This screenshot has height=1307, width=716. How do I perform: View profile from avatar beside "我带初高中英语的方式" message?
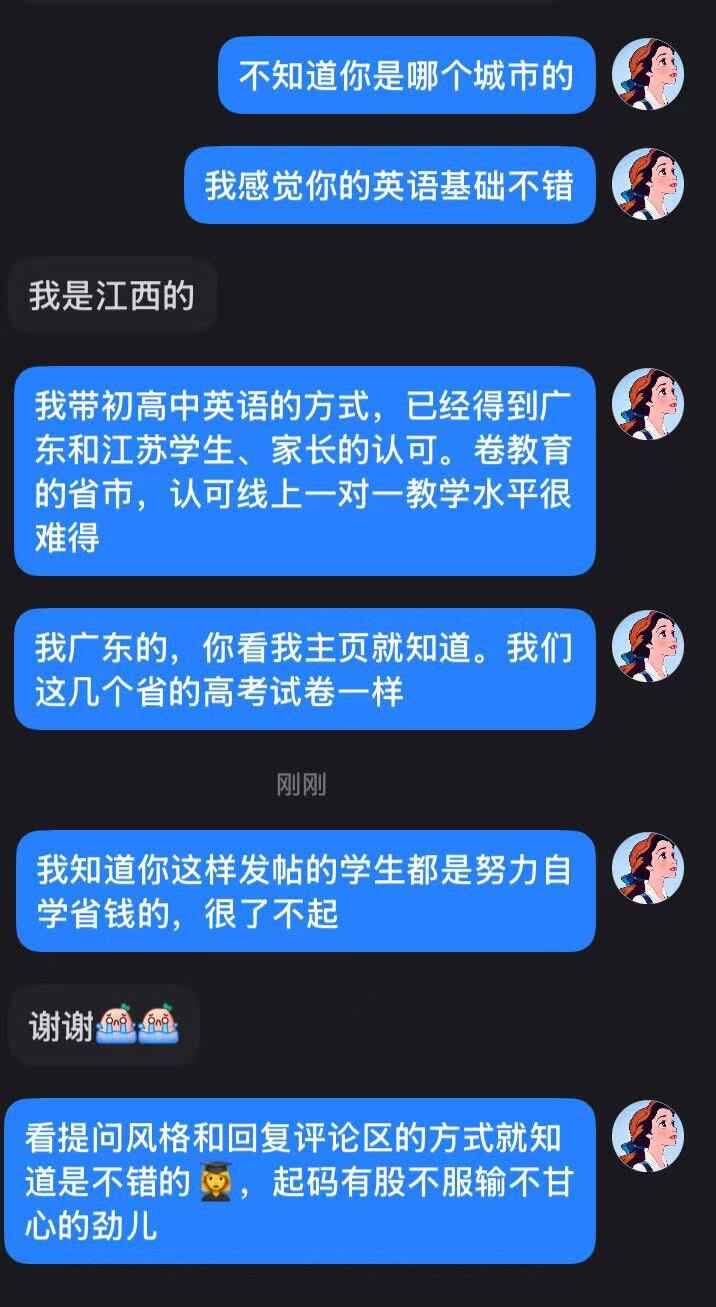[x=648, y=404]
